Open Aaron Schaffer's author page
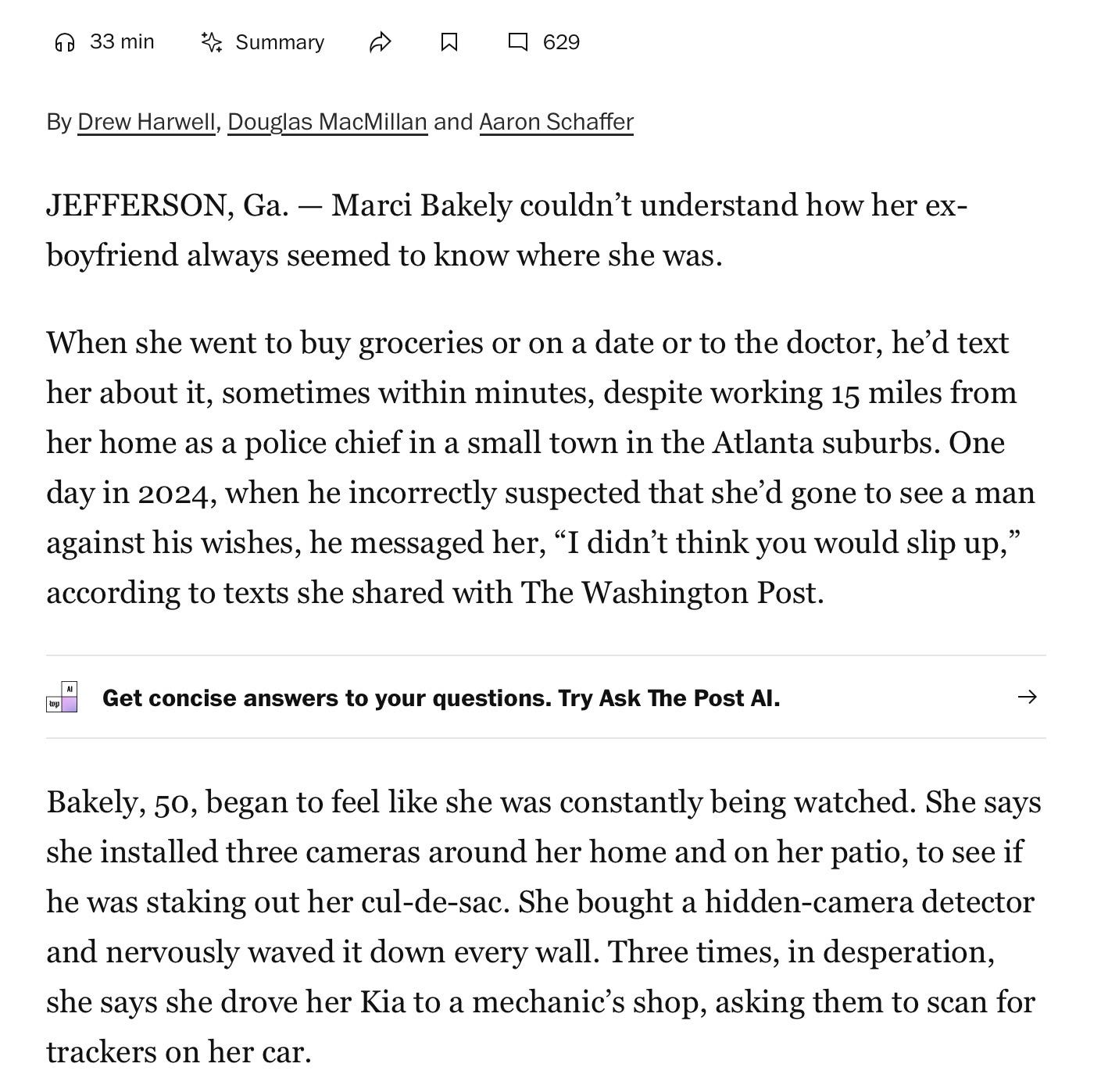This screenshot has width=1101, height=1092. pyautogui.click(x=556, y=122)
